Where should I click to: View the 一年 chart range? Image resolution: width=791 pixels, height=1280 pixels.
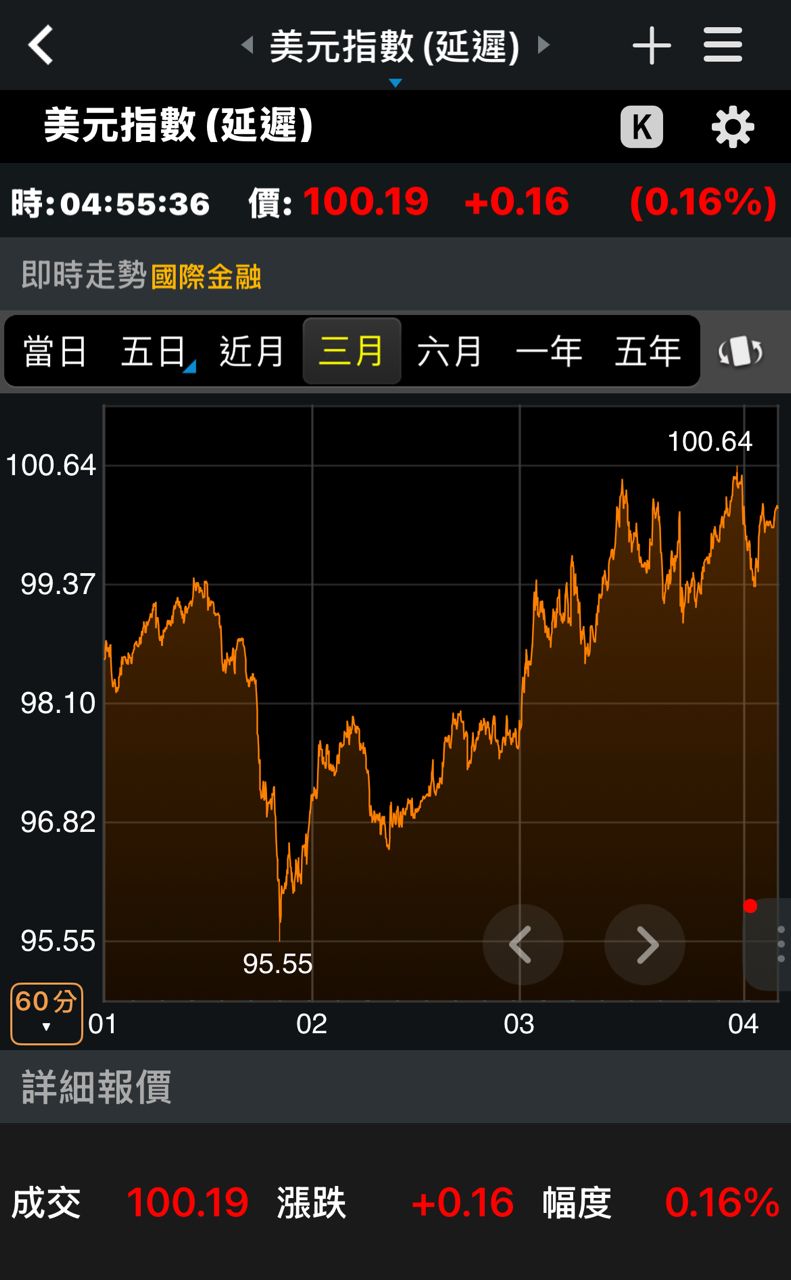pyautogui.click(x=548, y=352)
